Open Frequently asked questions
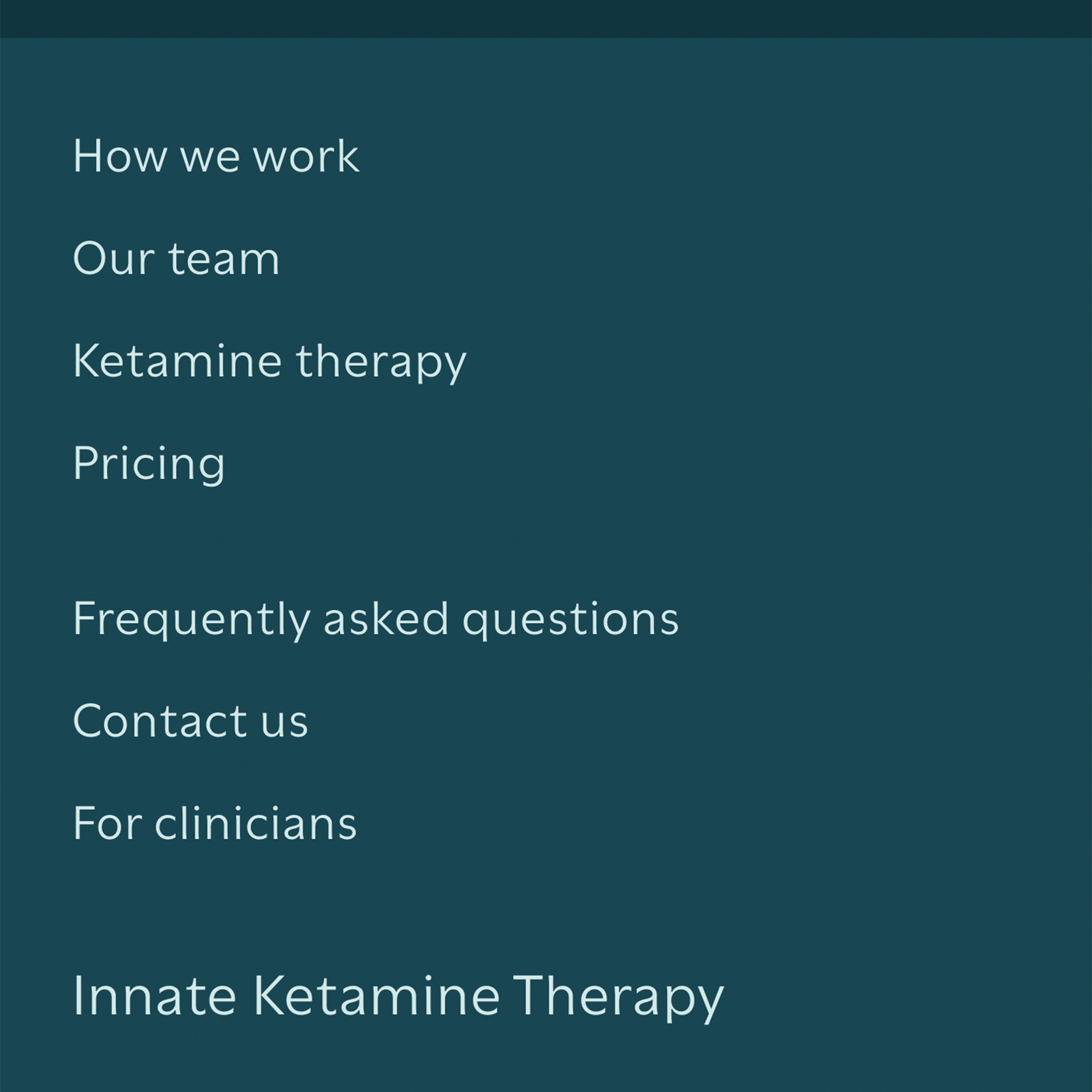The height and width of the screenshot is (1092, 1092). coord(375,619)
